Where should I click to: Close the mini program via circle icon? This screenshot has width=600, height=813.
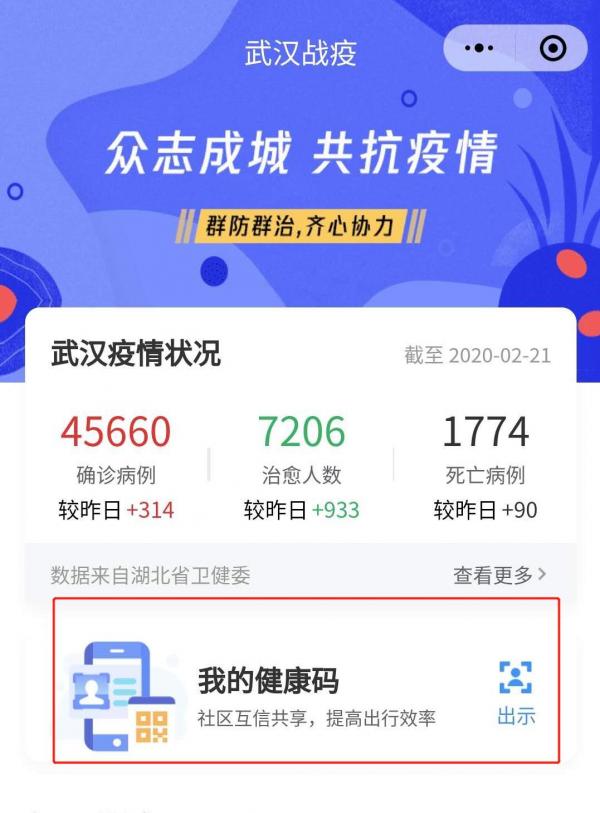click(x=551, y=48)
